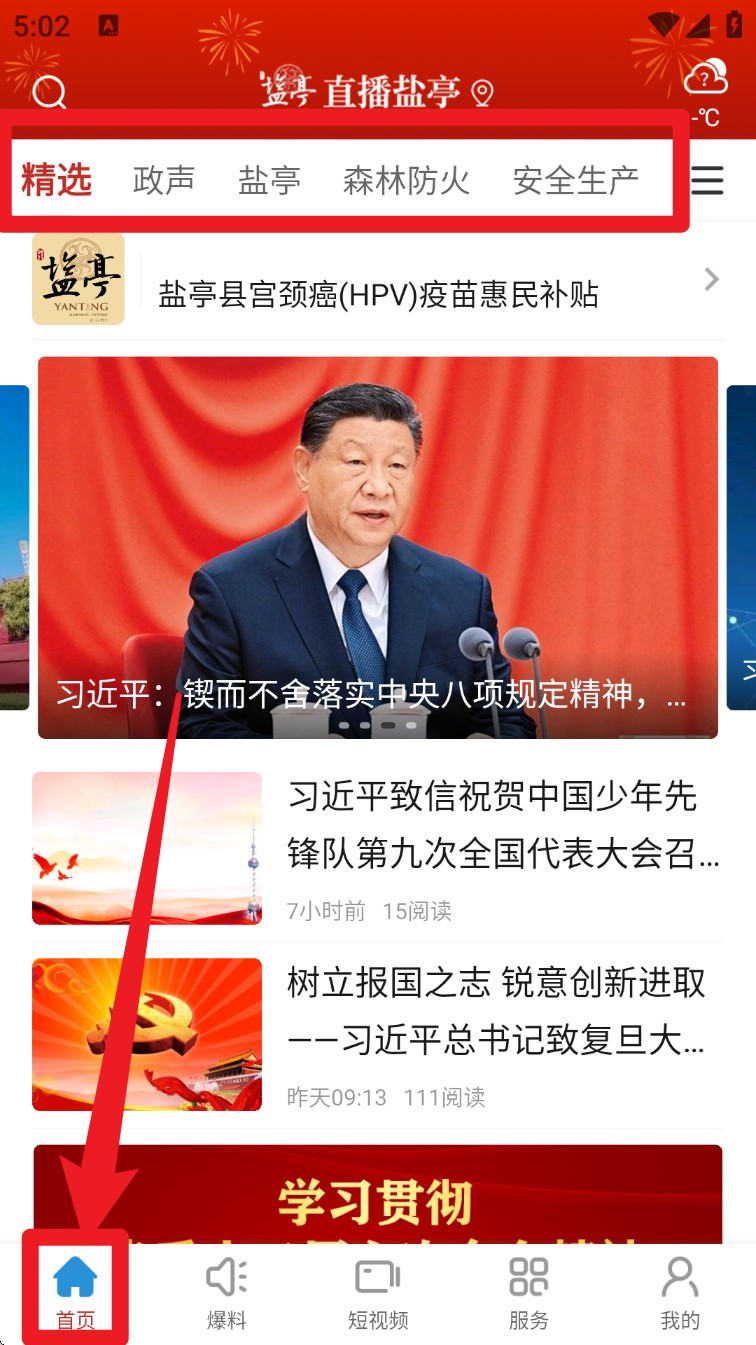
Task: Select the 盐亭 top tab
Action: pos(269,180)
